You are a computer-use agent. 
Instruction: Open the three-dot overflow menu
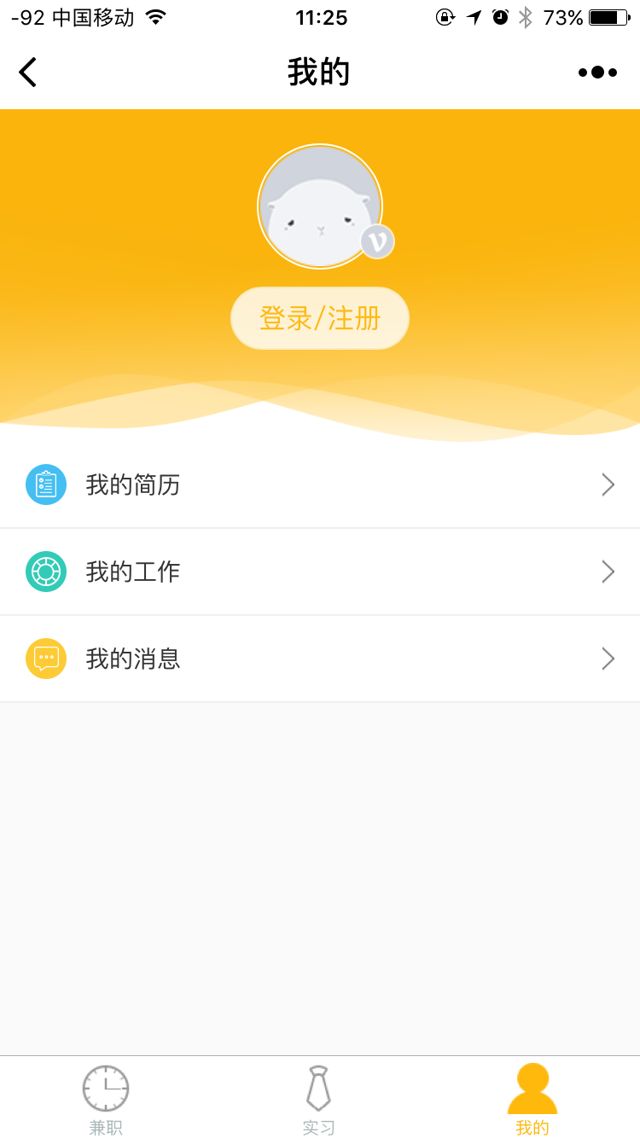click(x=597, y=72)
